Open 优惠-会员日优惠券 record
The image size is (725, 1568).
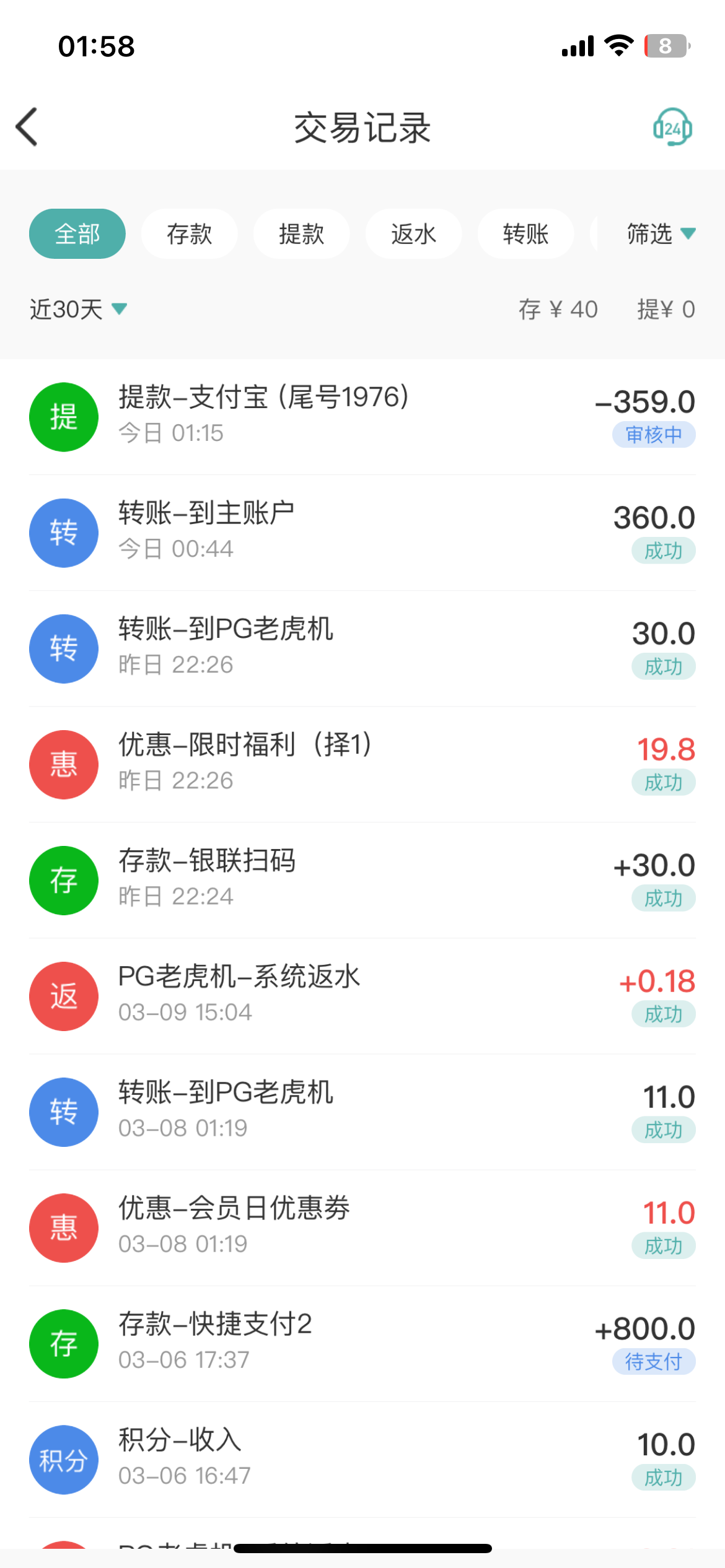[362, 1227]
